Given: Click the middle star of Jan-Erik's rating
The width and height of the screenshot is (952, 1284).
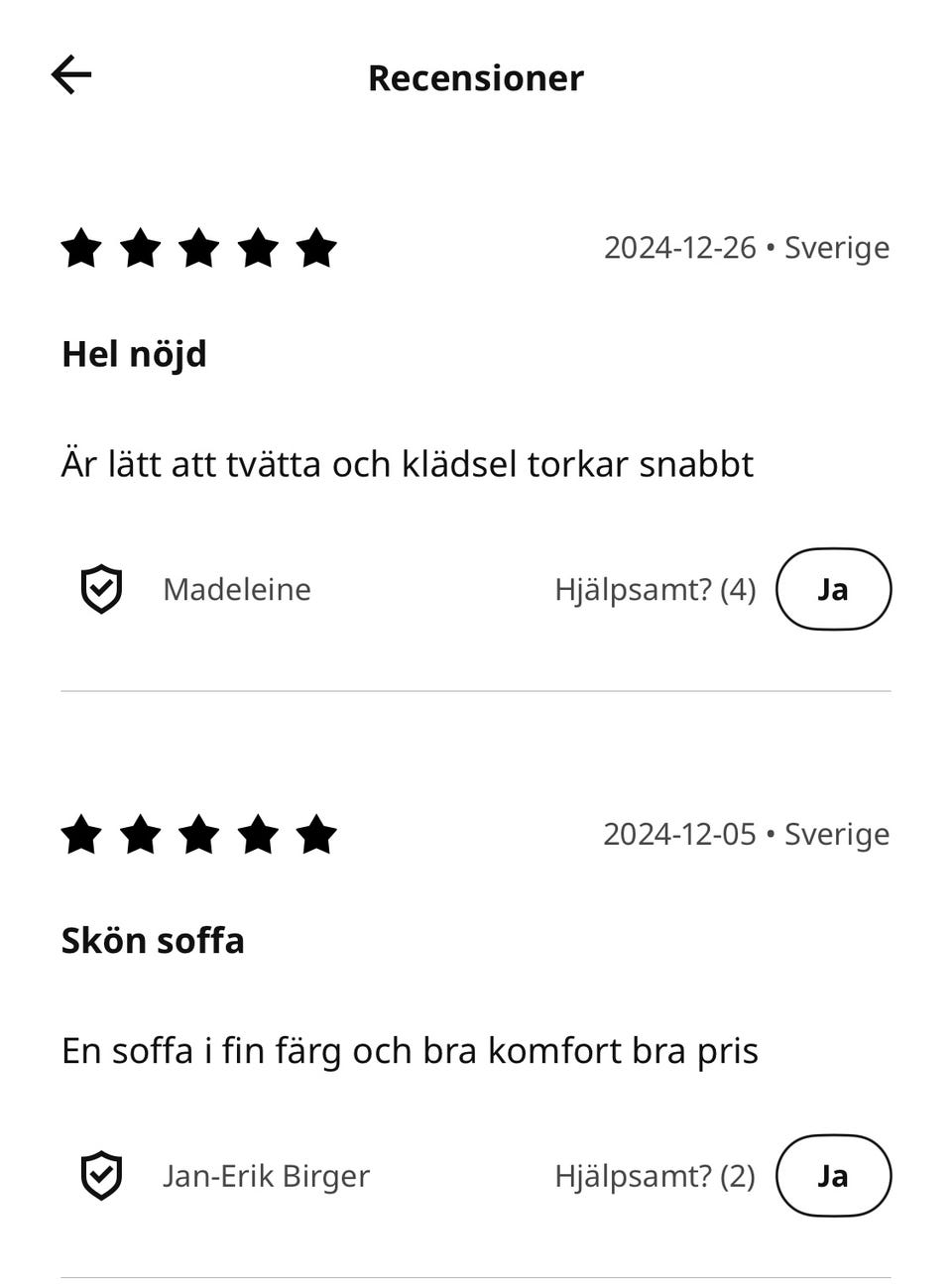Looking at the screenshot, I should point(199,836).
